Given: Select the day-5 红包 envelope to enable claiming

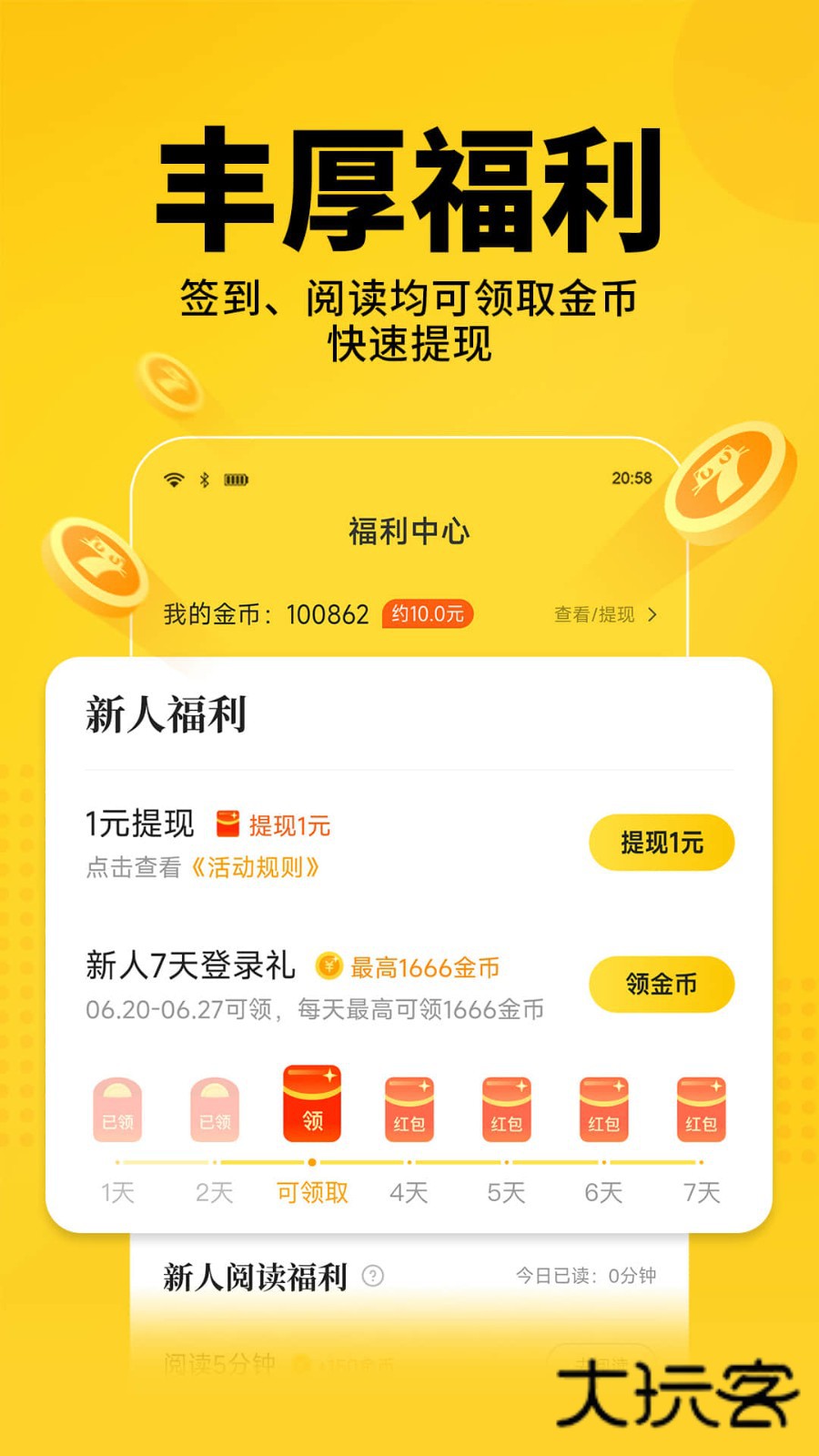Looking at the screenshot, I should (x=507, y=1108).
